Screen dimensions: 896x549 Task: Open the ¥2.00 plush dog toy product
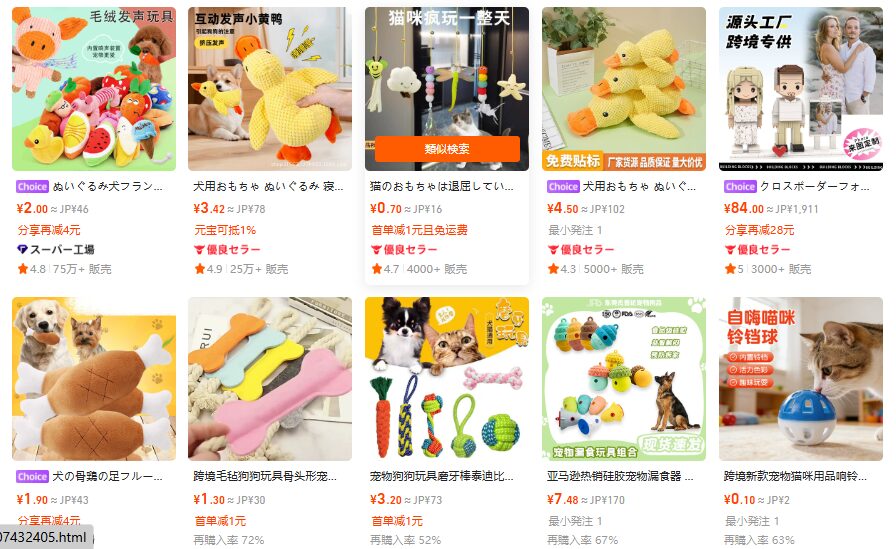point(93,89)
